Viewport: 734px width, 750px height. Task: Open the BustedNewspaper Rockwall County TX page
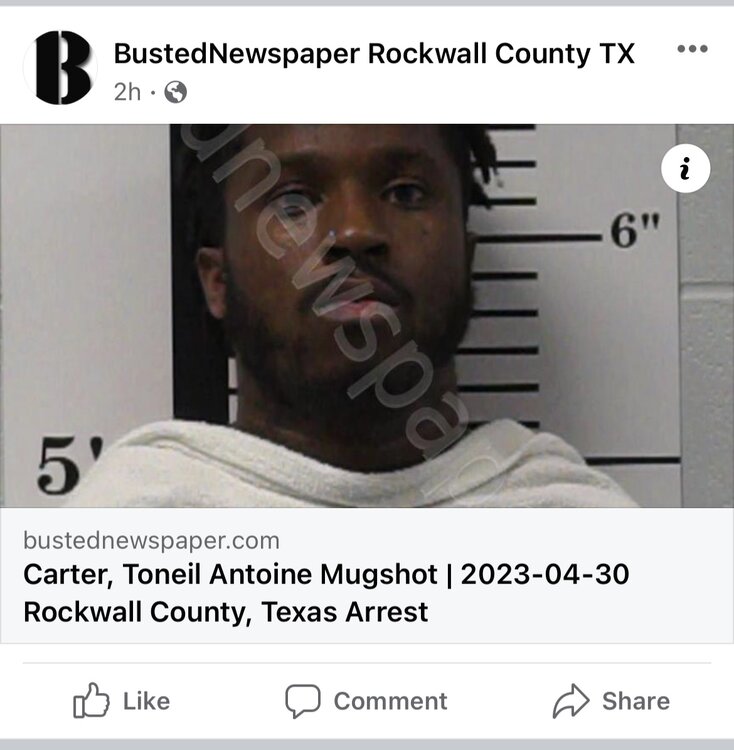coord(374,54)
